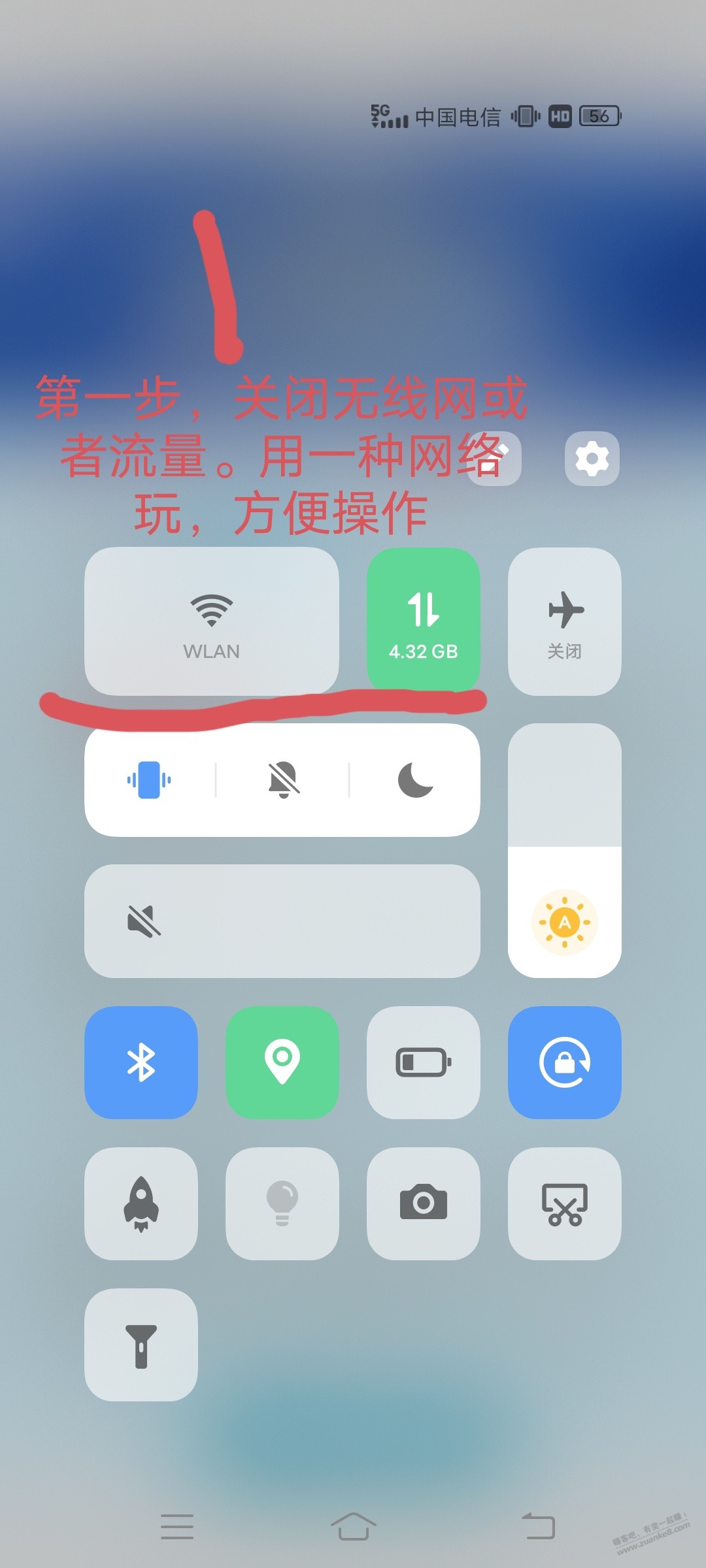Take a screenshot with the scissors tile
Screen dimensions: 706x1568
coord(565,1203)
